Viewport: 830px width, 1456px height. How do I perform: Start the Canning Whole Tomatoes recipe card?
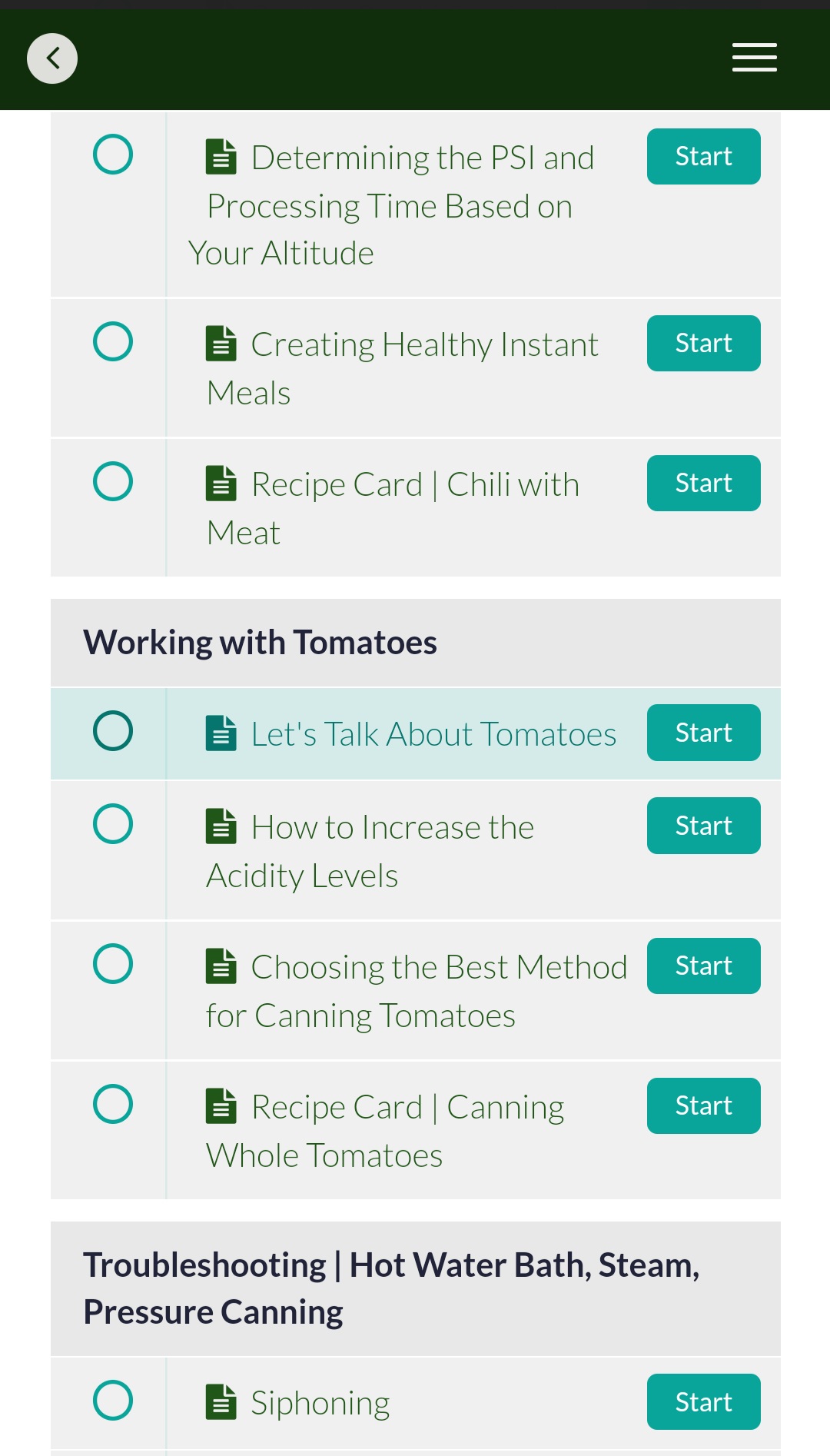click(703, 1106)
